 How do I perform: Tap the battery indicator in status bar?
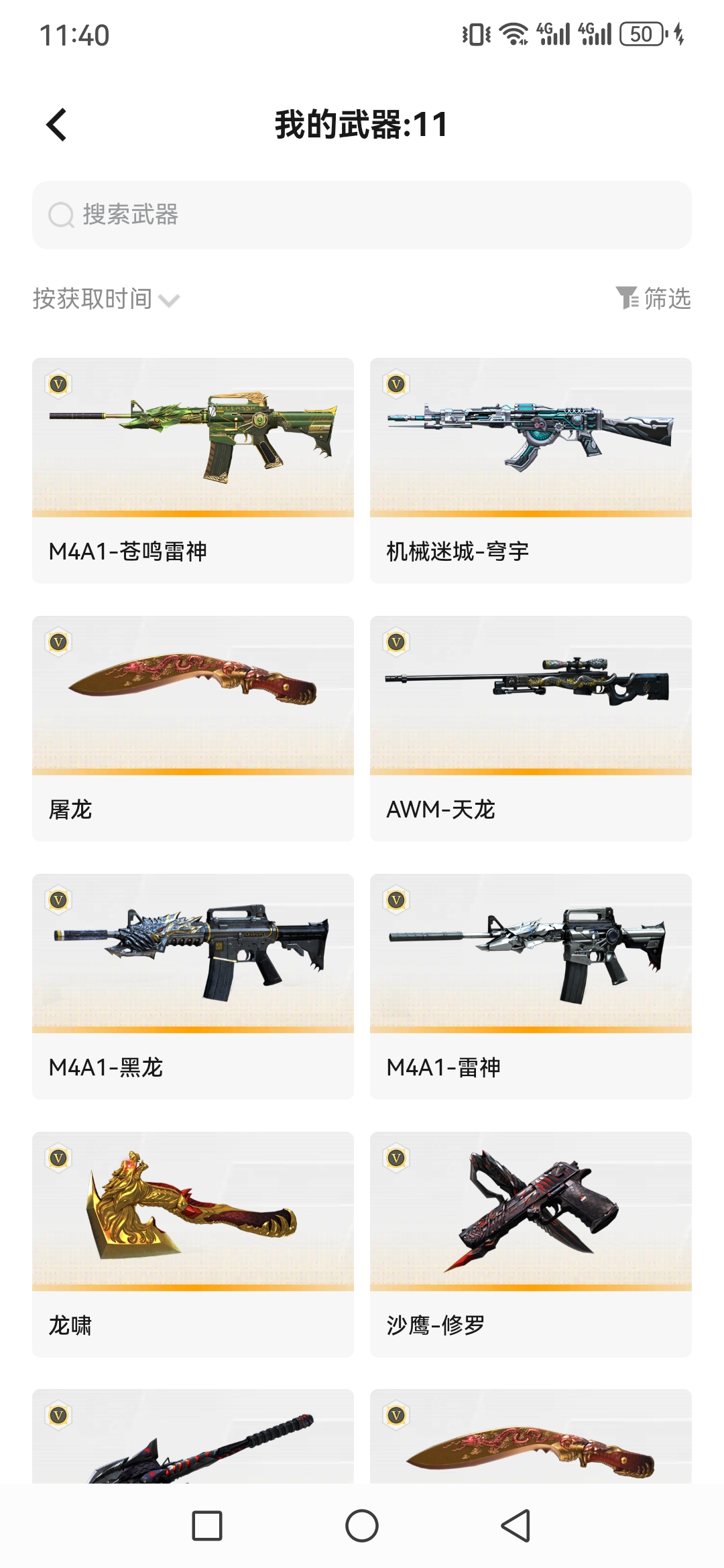[643, 32]
